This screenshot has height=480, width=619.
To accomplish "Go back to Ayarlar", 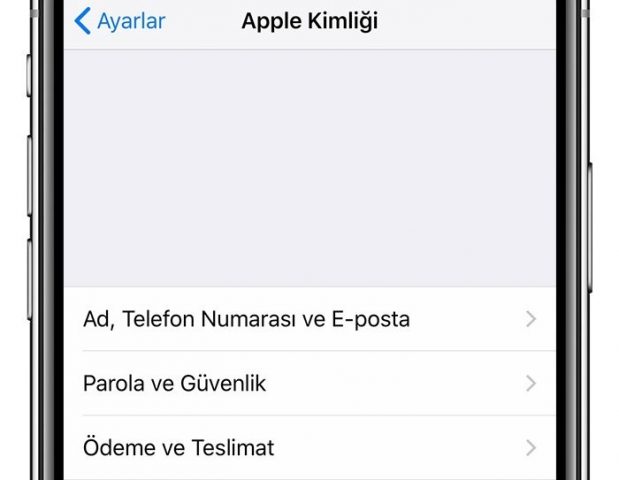I will 120,21.
